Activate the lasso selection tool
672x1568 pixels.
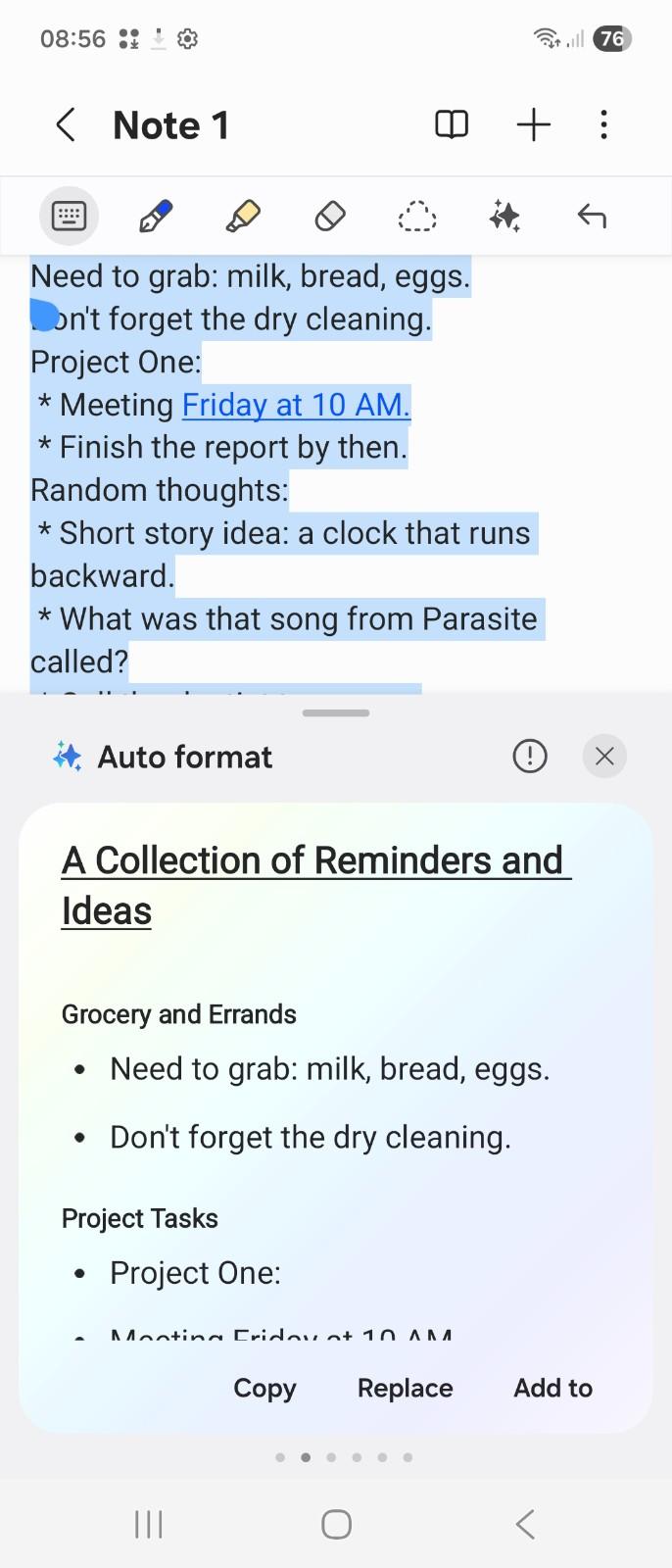pyautogui.click(x=417, y=216)
